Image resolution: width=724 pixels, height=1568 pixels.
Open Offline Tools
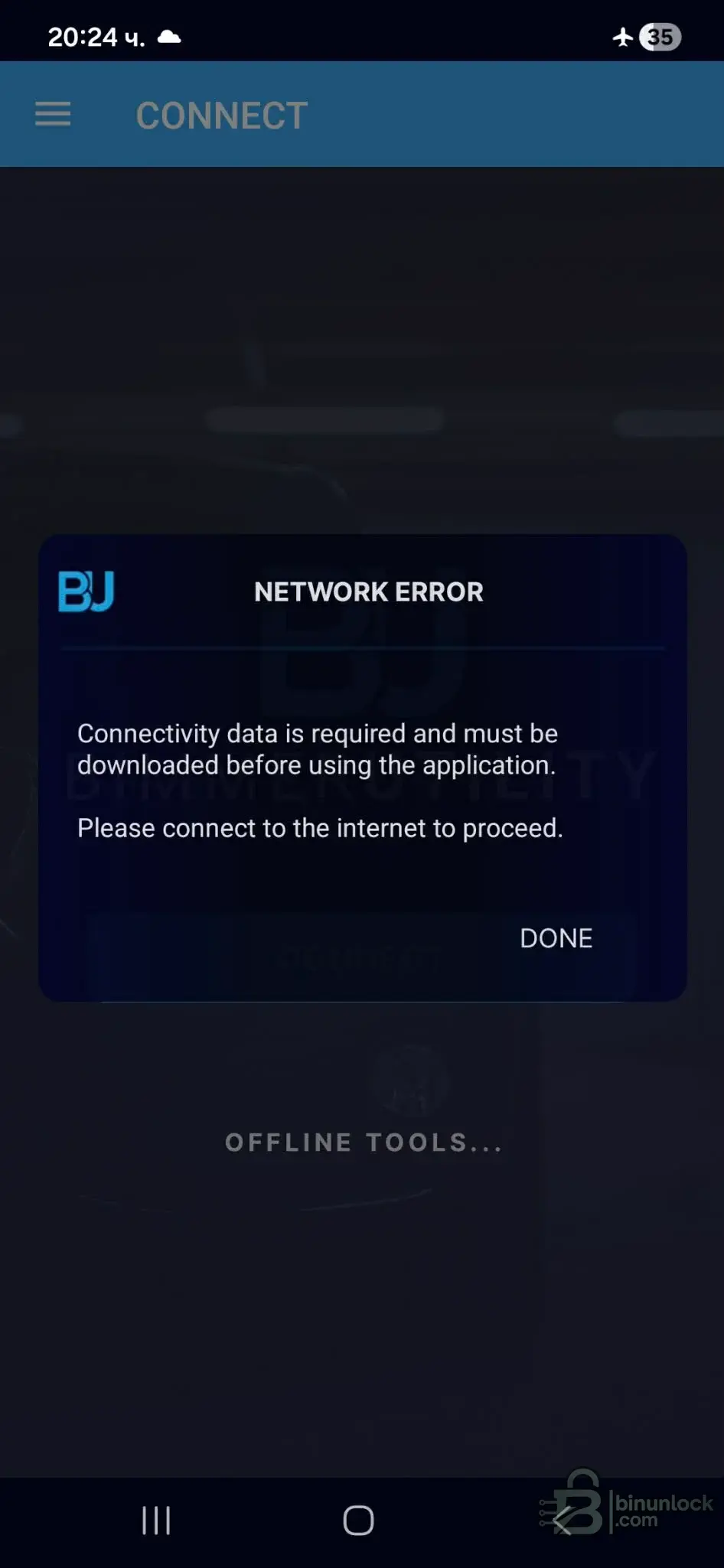tap(363, 1143)
